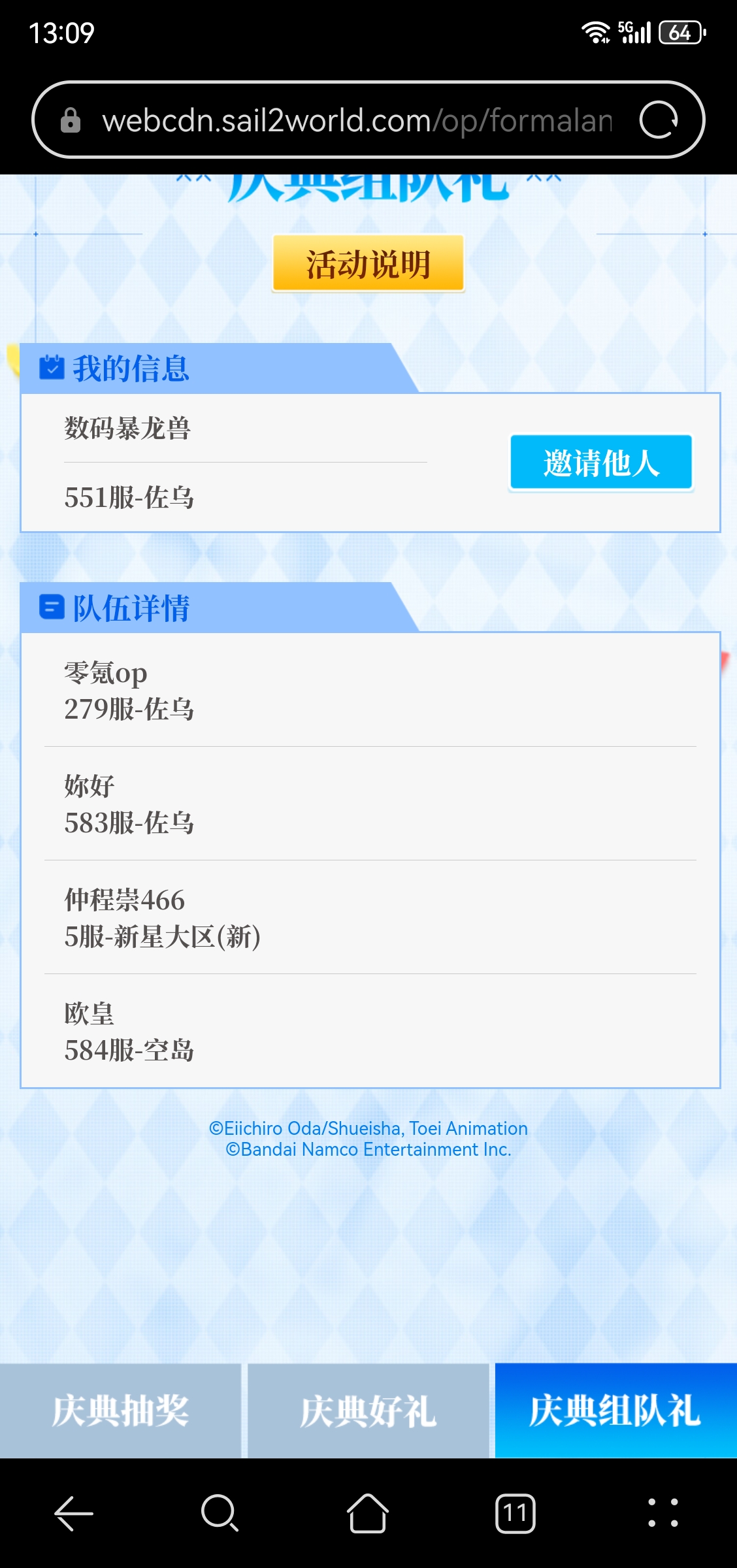Go back with the browser arrow
This screenshot has height=1568, width=737.
(x=73, y=1513)
